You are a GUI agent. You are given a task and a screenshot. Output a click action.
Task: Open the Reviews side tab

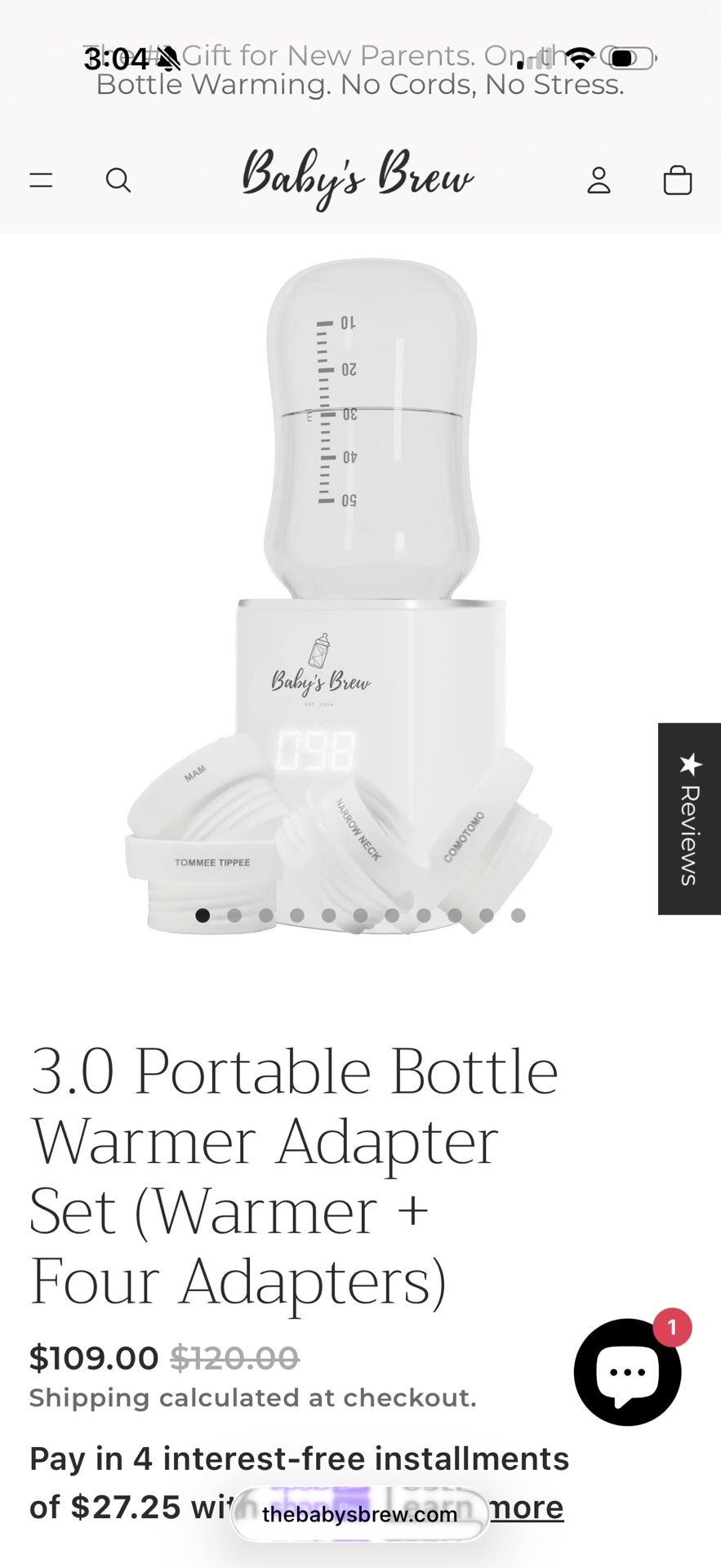click(x=689, y=818)
